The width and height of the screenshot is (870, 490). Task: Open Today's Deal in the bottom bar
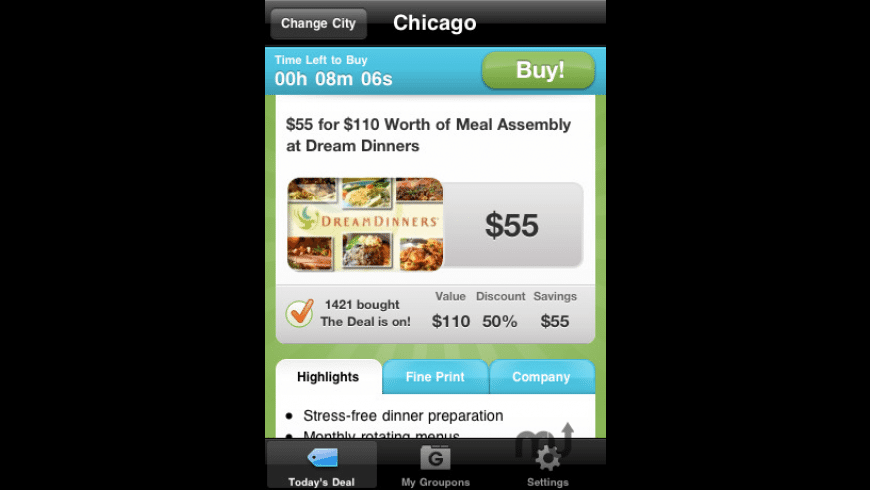[321, 465]
